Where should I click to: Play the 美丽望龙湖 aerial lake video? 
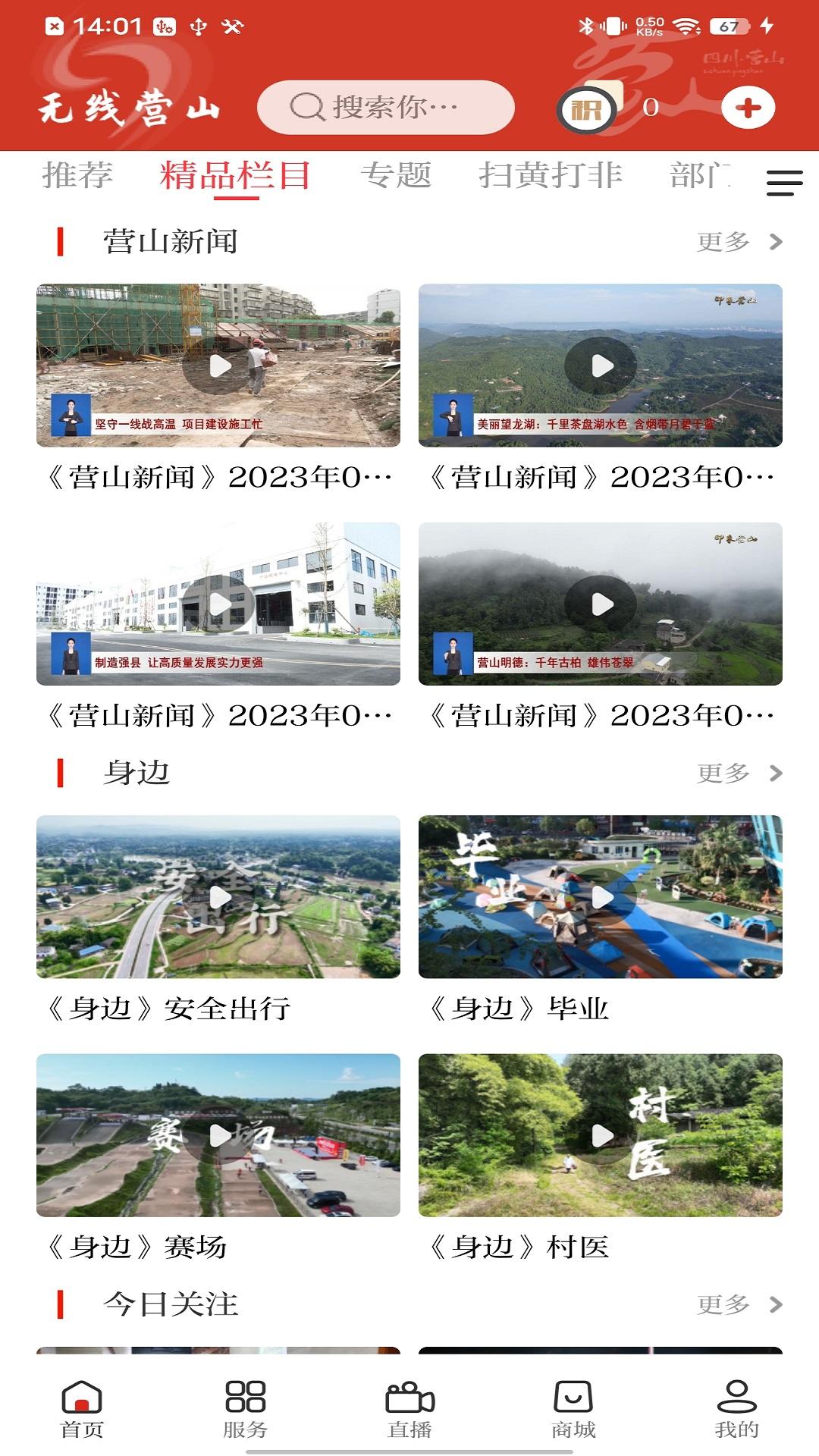603,366
